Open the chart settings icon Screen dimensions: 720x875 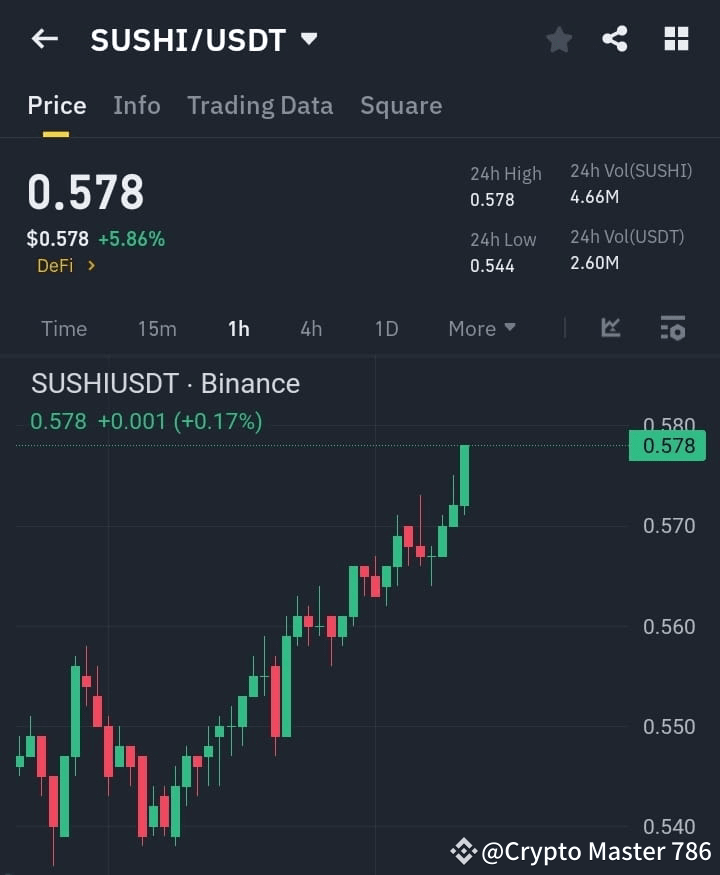click(x=672, y=328)
